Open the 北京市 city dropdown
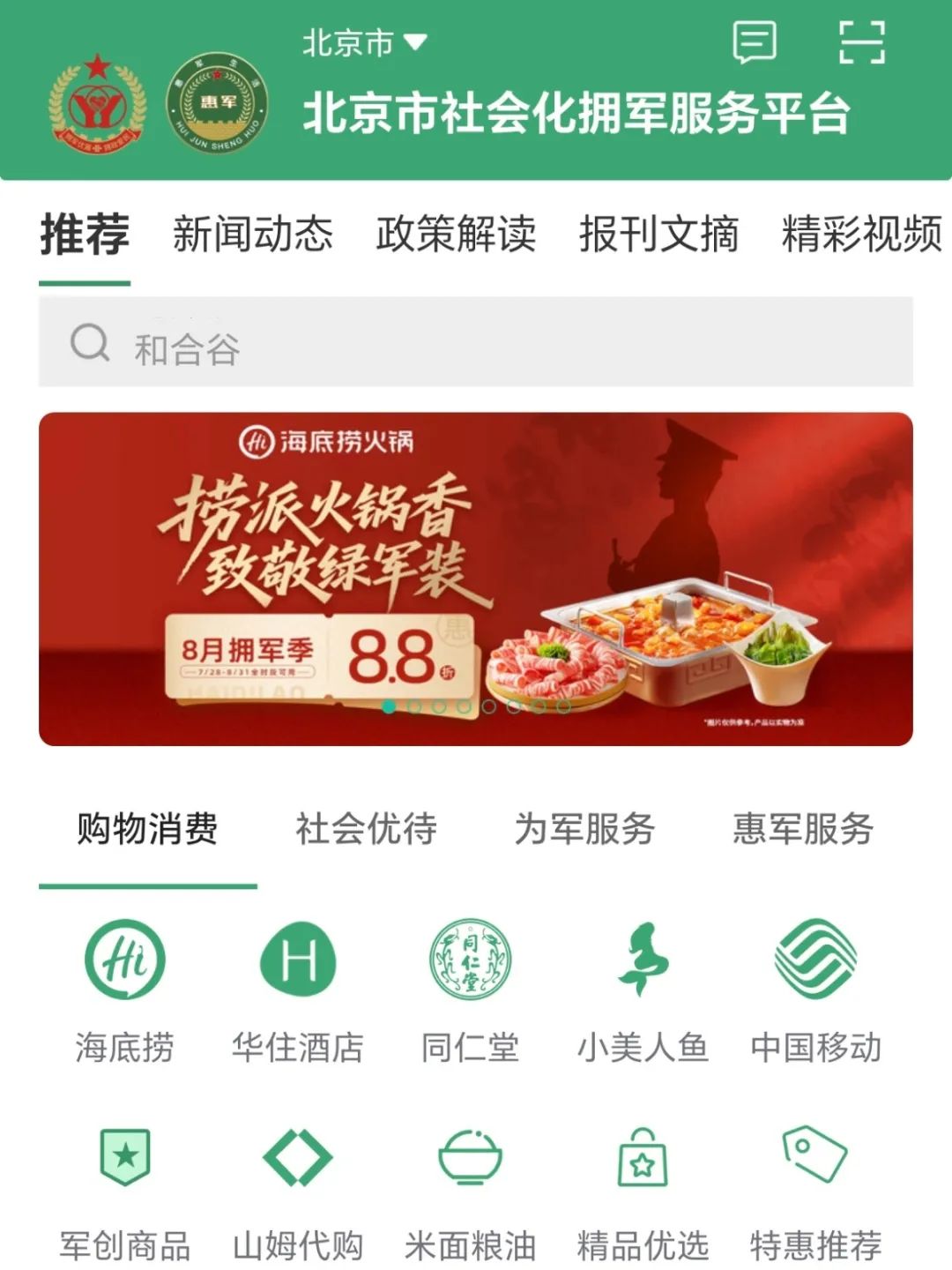 (364, 42)
